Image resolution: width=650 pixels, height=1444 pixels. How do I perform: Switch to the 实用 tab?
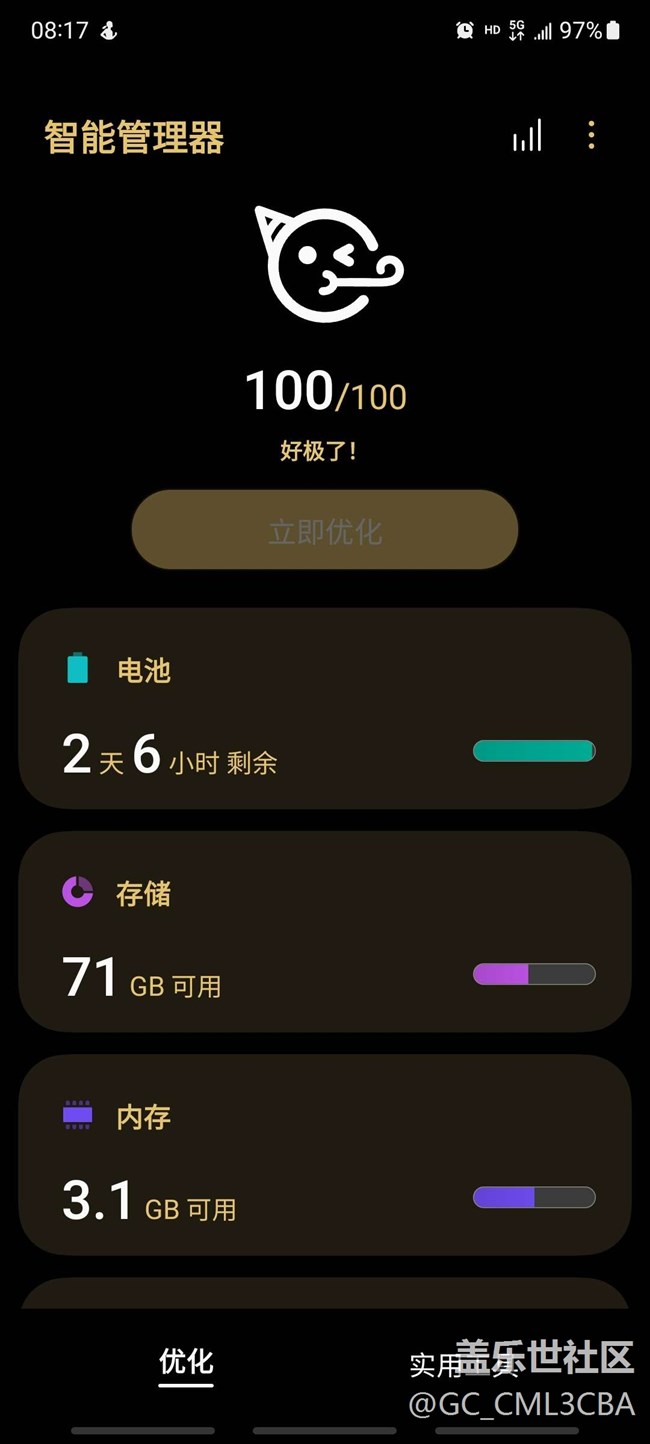(x=464, y=1364)
